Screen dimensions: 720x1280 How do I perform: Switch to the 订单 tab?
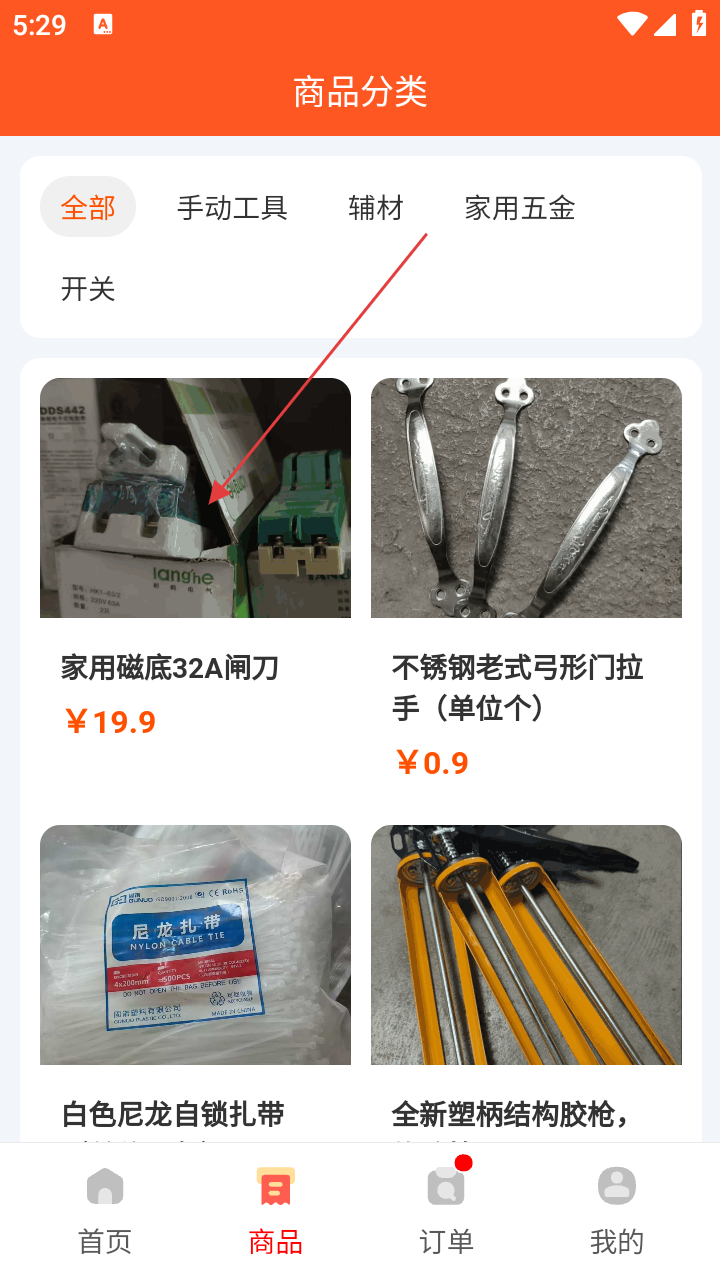pos(446,1211)
